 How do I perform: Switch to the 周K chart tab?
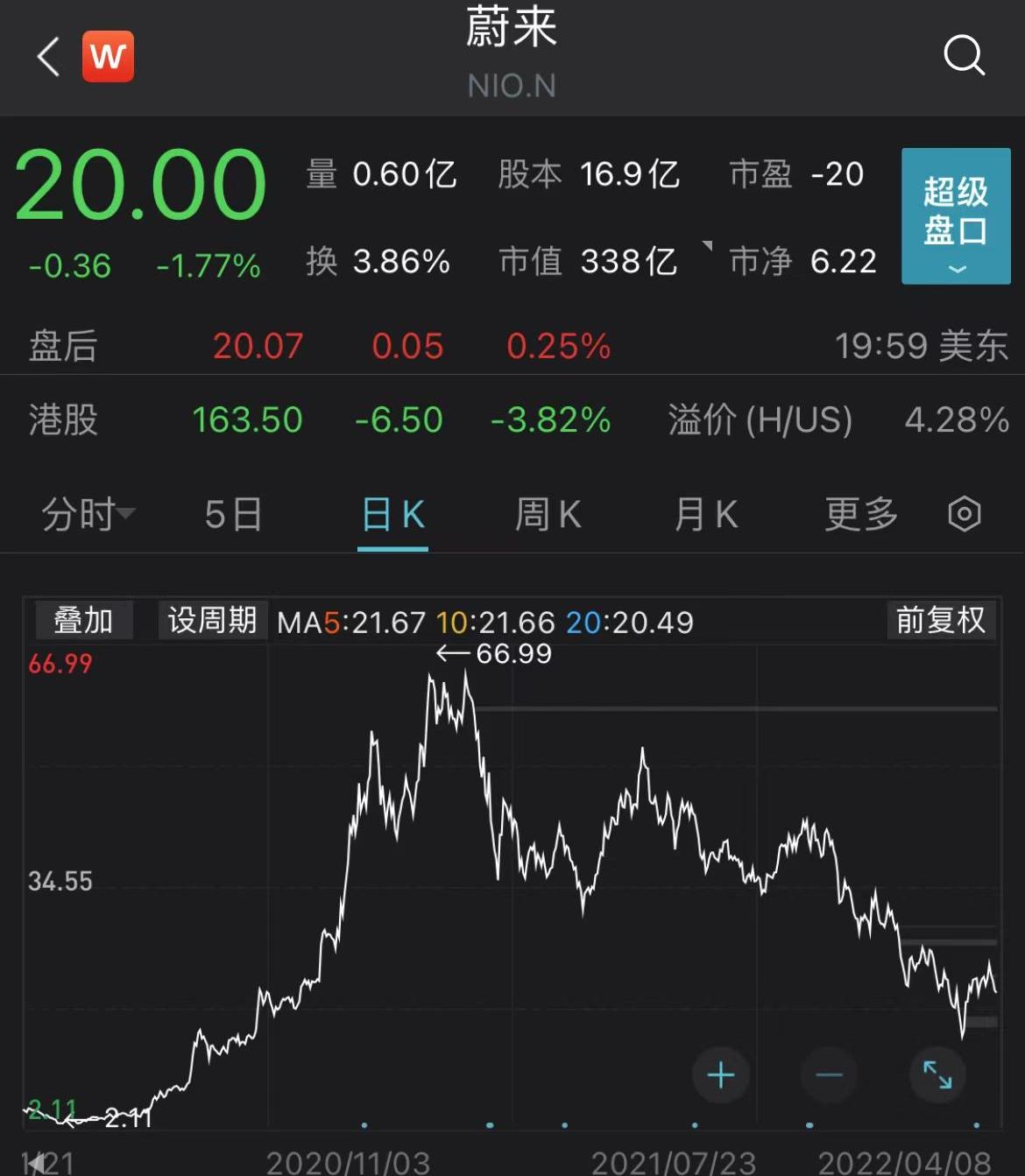548,514
